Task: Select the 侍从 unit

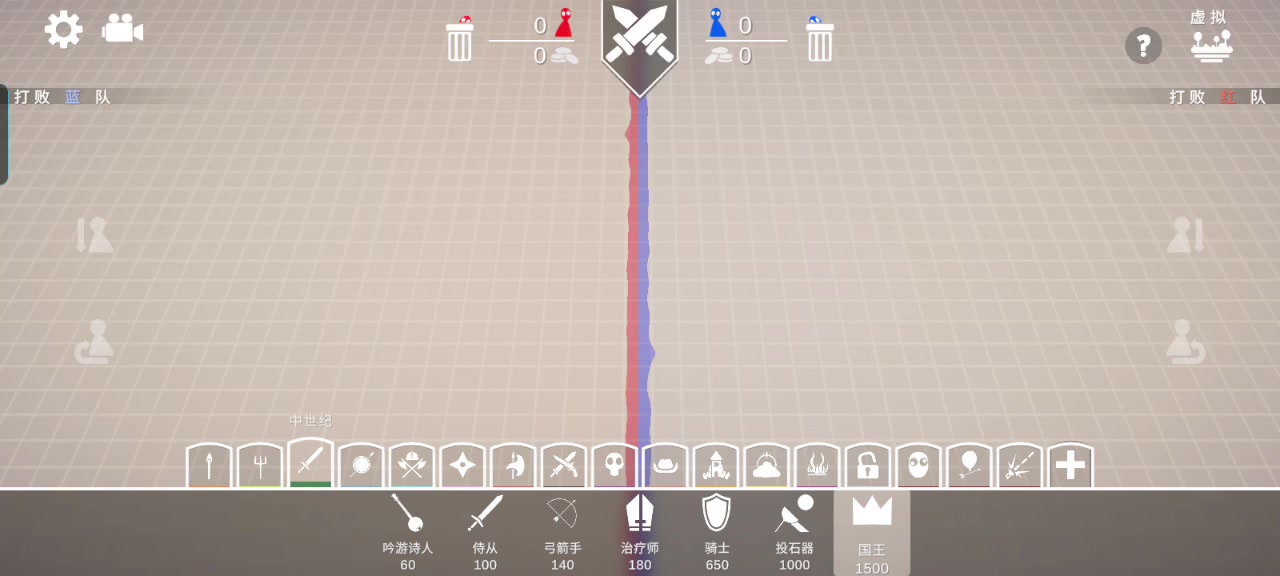Action: 485,530
